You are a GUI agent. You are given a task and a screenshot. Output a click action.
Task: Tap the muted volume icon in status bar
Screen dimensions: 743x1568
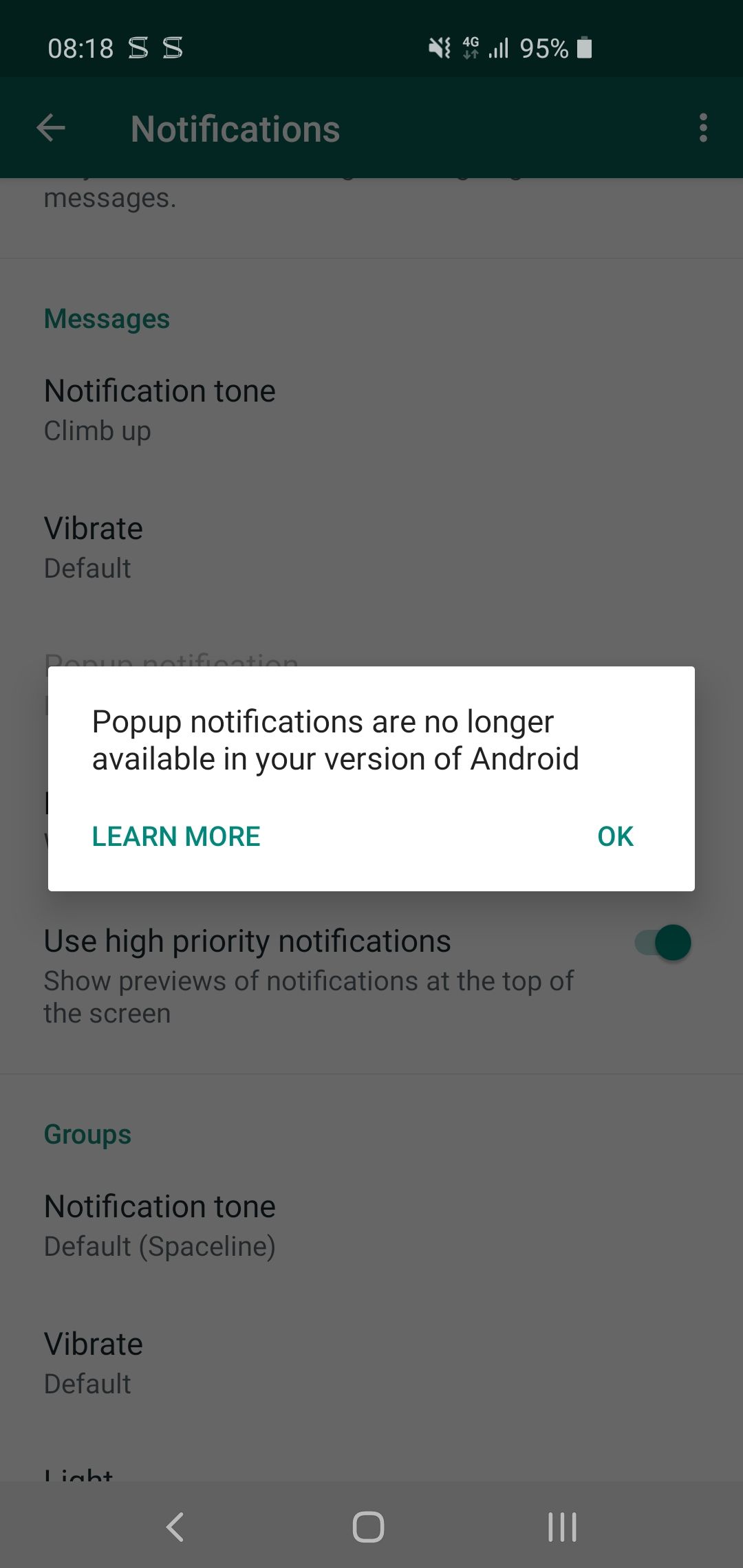439,47
